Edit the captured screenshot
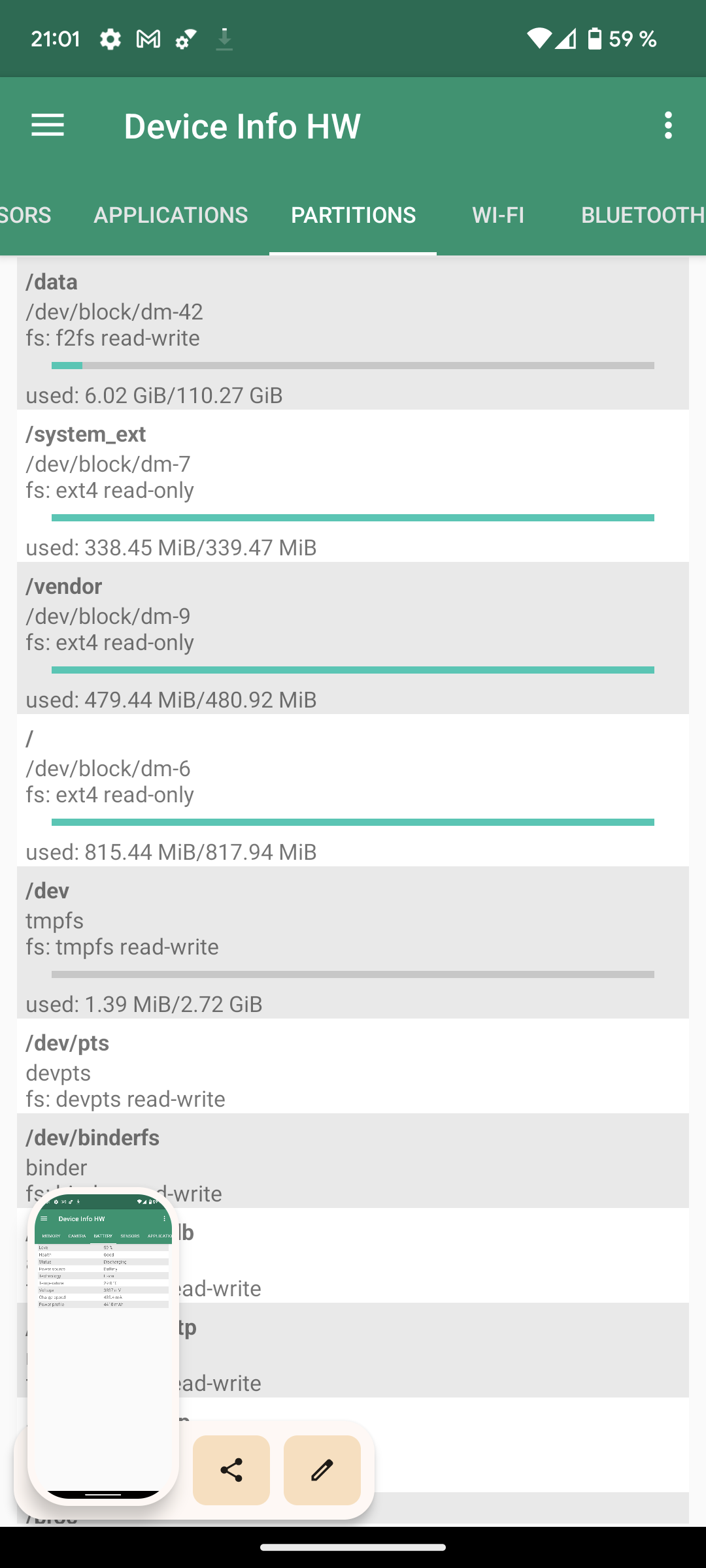This screenshot has width=706, height=1568. [322, 1470]
